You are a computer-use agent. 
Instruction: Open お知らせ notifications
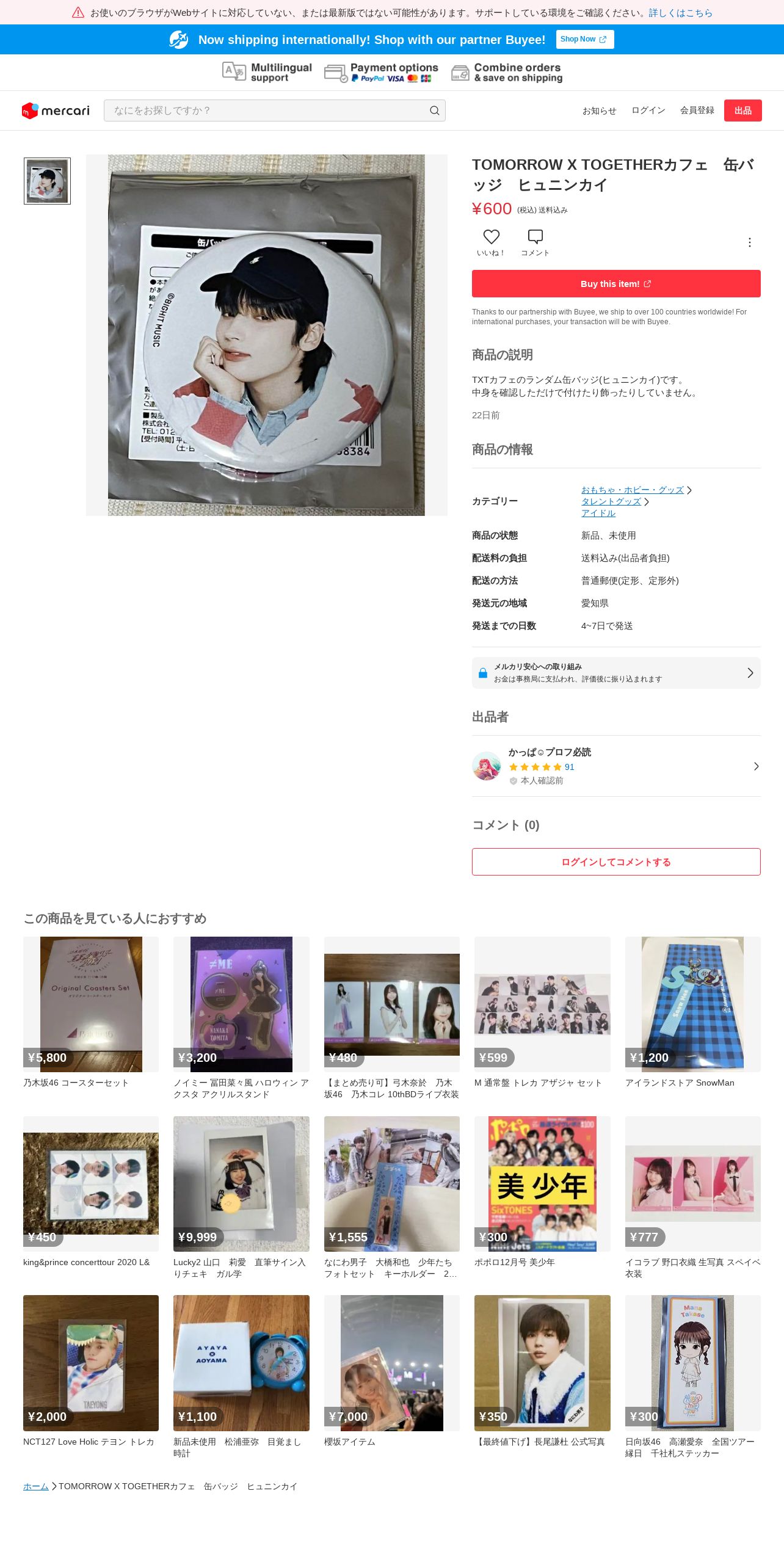[599, 111]
